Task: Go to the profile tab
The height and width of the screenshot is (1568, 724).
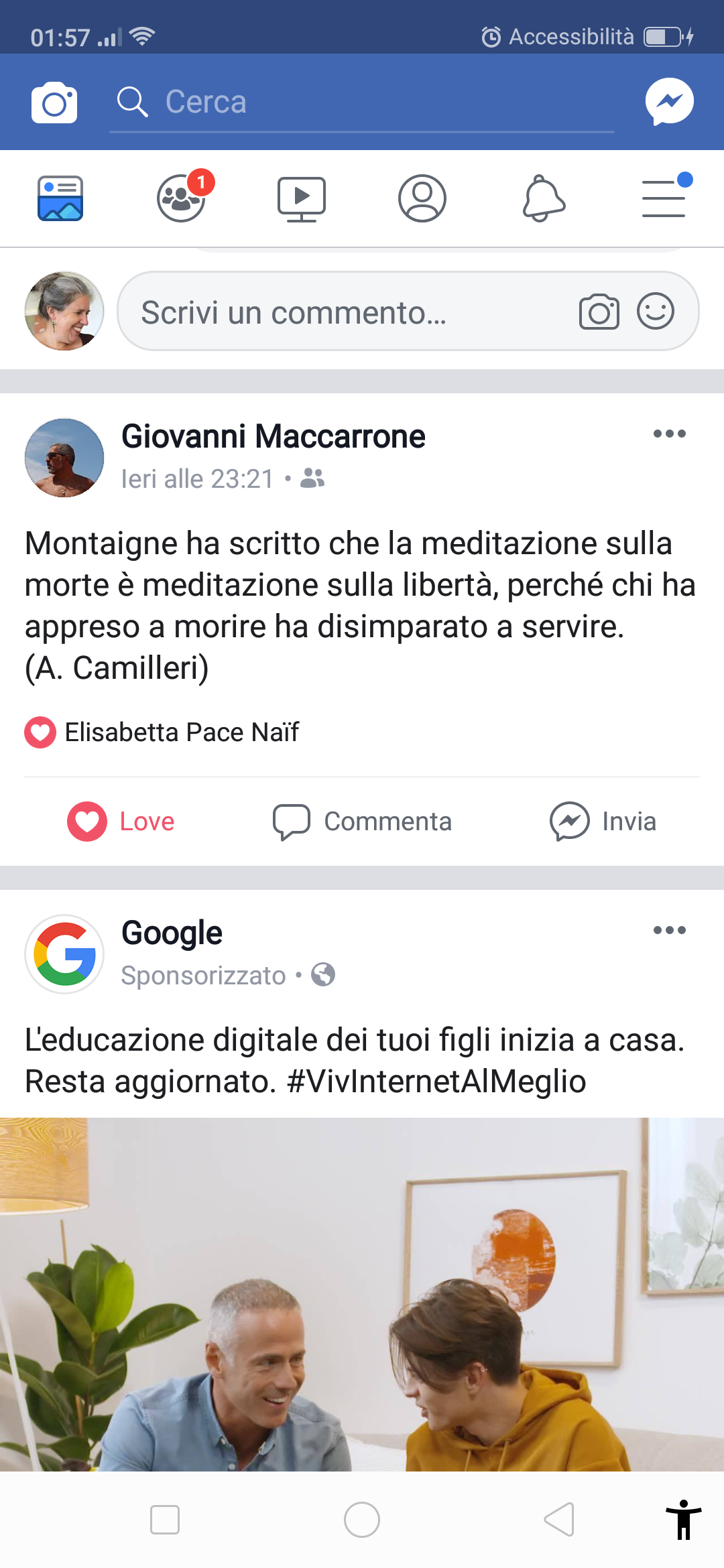Action: click(x=422, y=198)
